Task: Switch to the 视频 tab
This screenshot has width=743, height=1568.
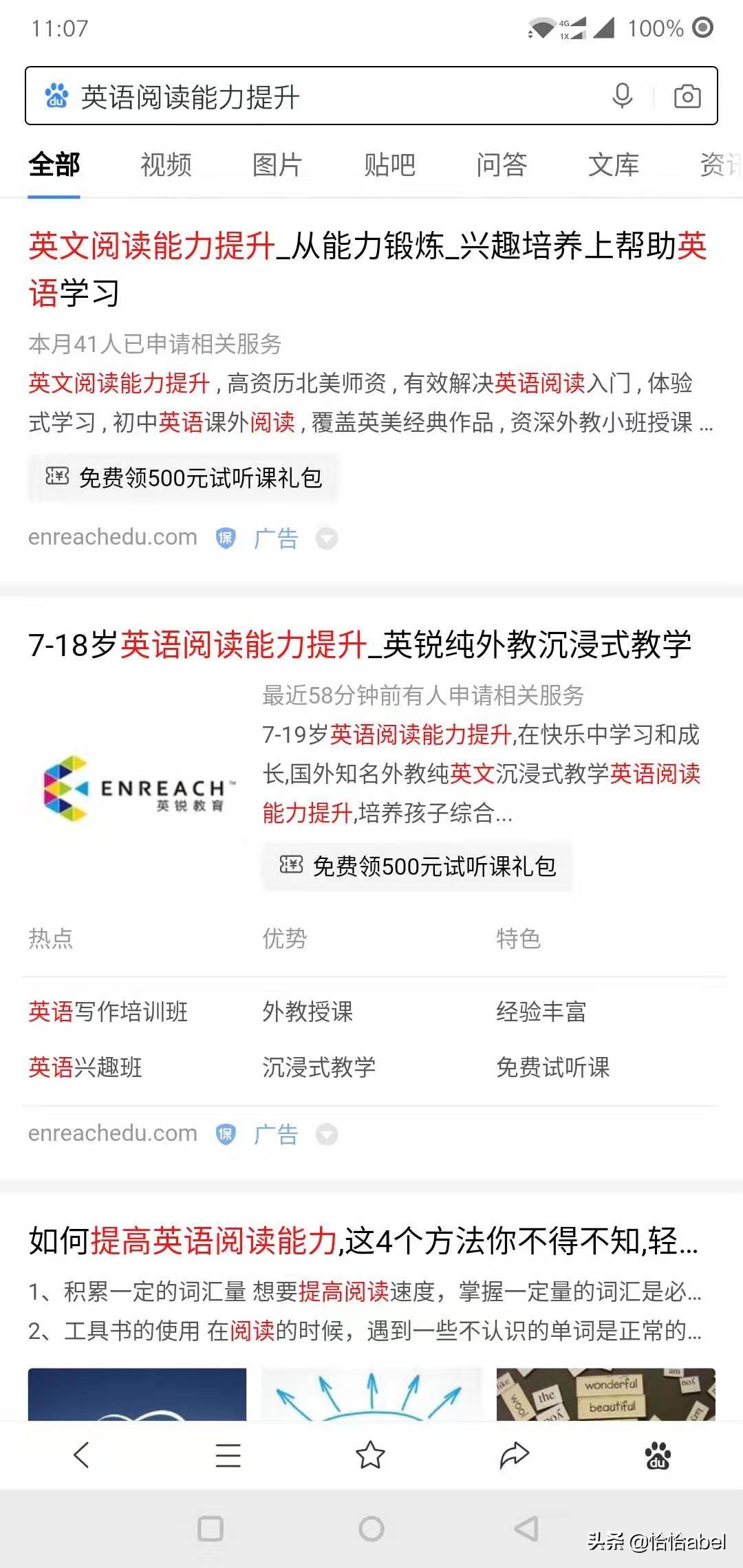Action: 165,165
